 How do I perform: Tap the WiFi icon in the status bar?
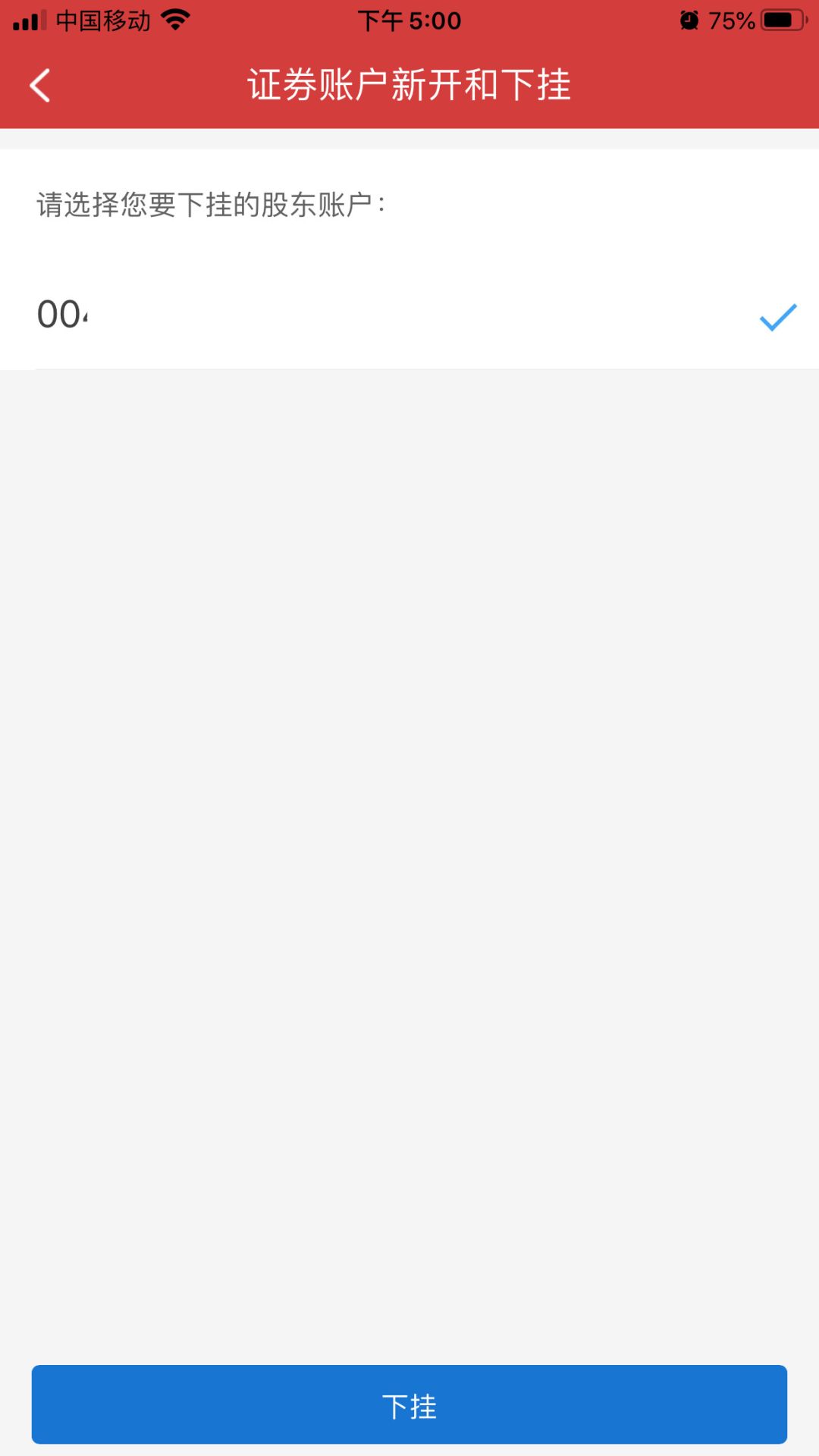[x=176, y=20]
